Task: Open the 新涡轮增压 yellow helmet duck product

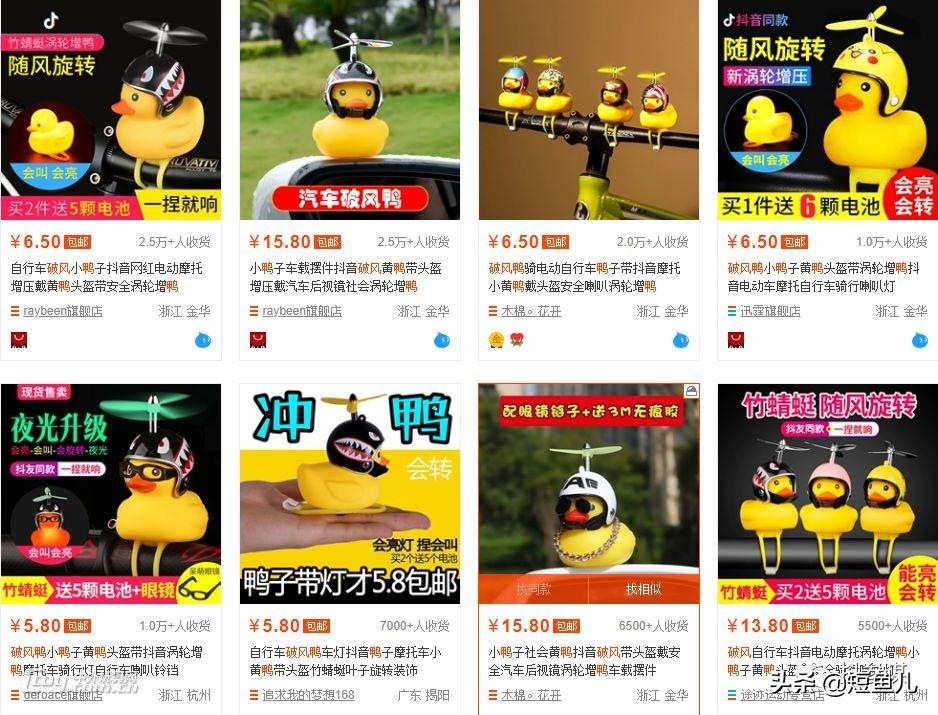Action: click(x=827, y=110)
